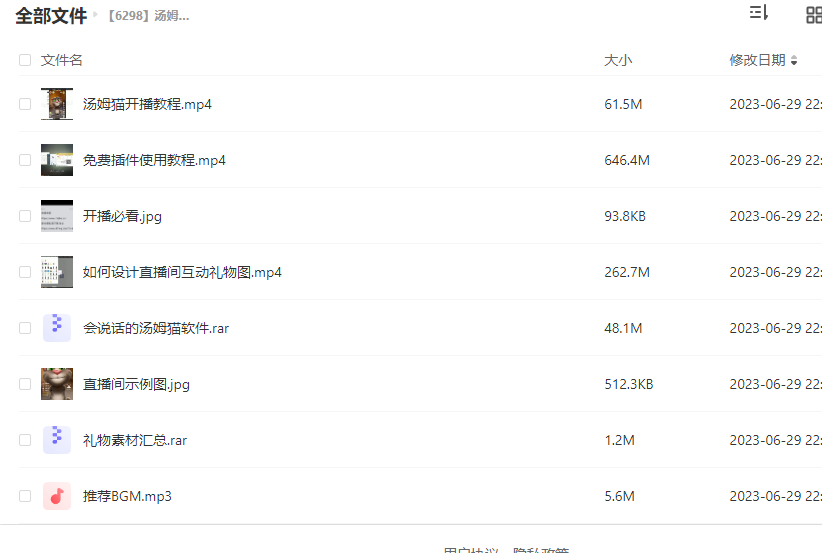This screenshot has width=822, height=553.
Task: Check the box for 汤姆猫开播教程.mp4
Action: [25, 104]
